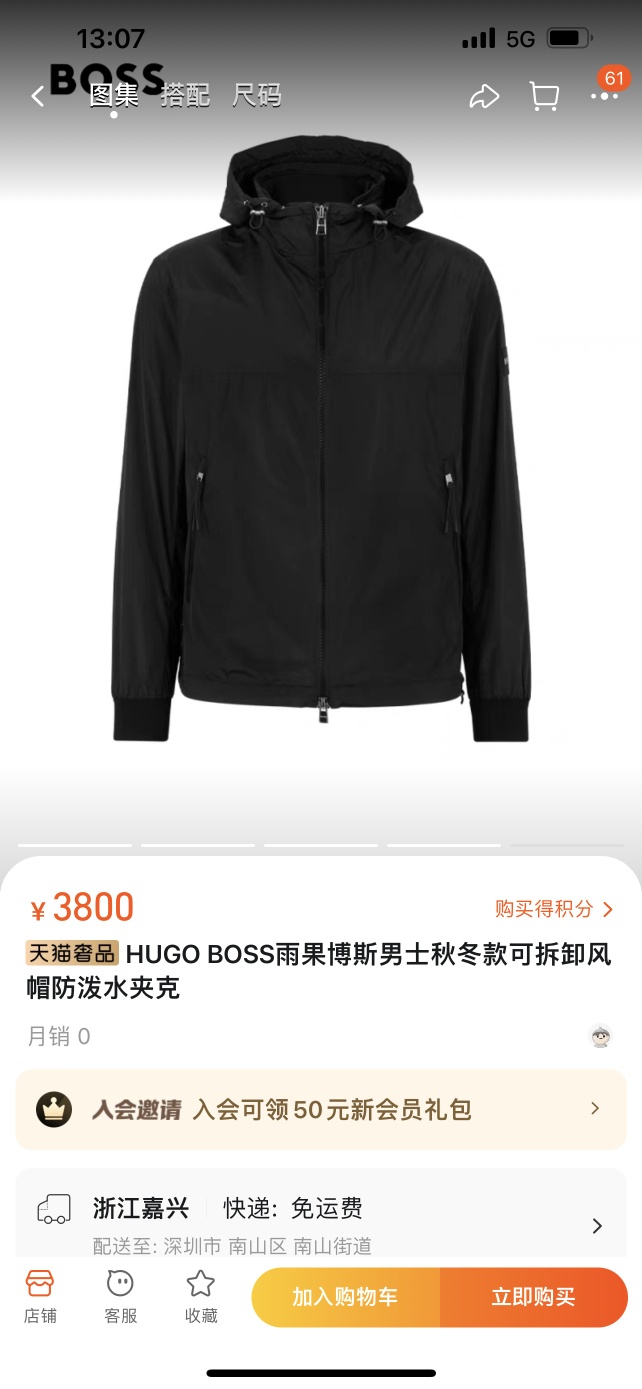Go back to the previous page
This screenshot has height=1389, width=642.
coord(38,97)
